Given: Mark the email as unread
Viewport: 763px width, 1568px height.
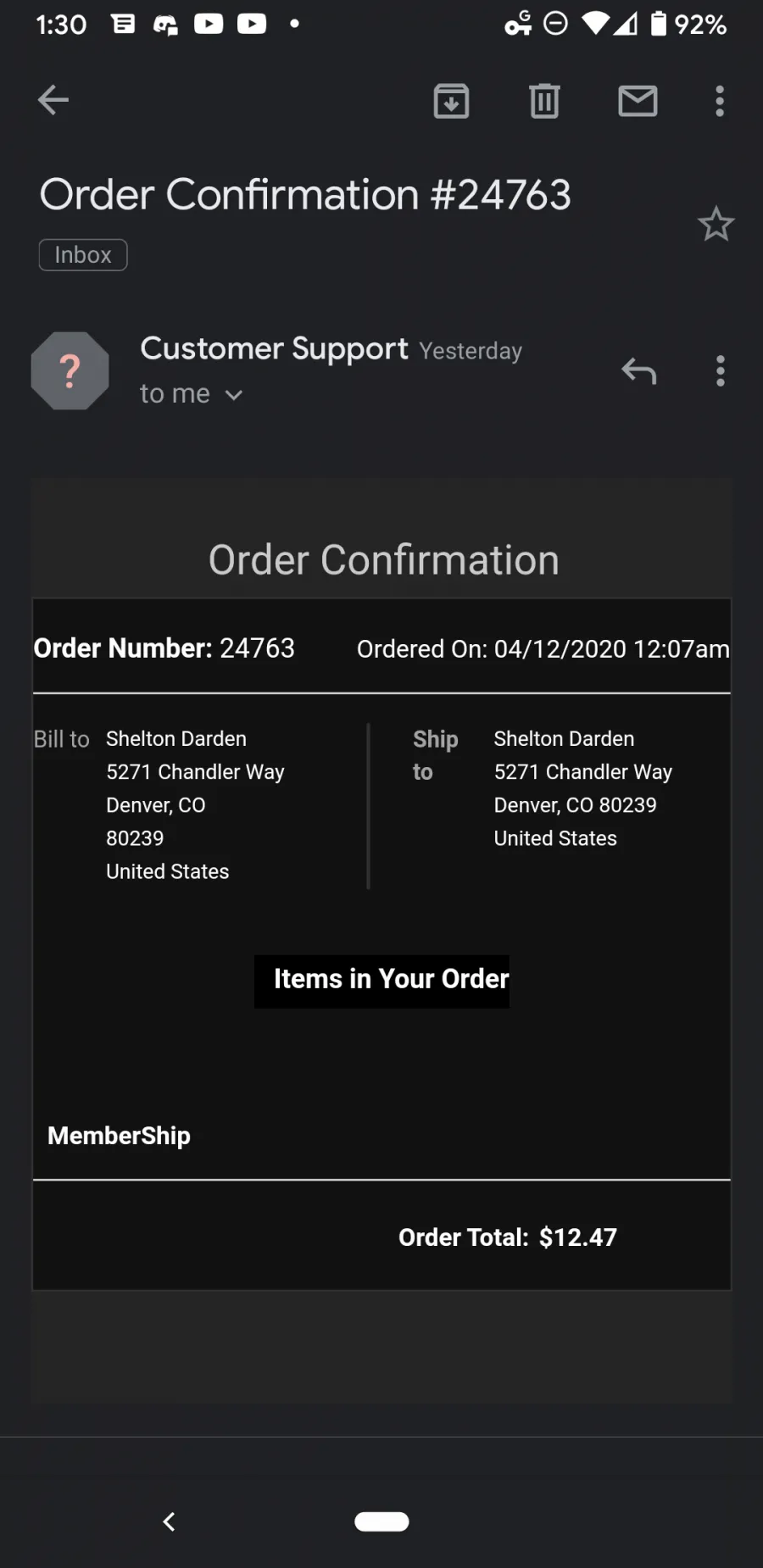Looking at the screenshot, I should pos(638,101).
